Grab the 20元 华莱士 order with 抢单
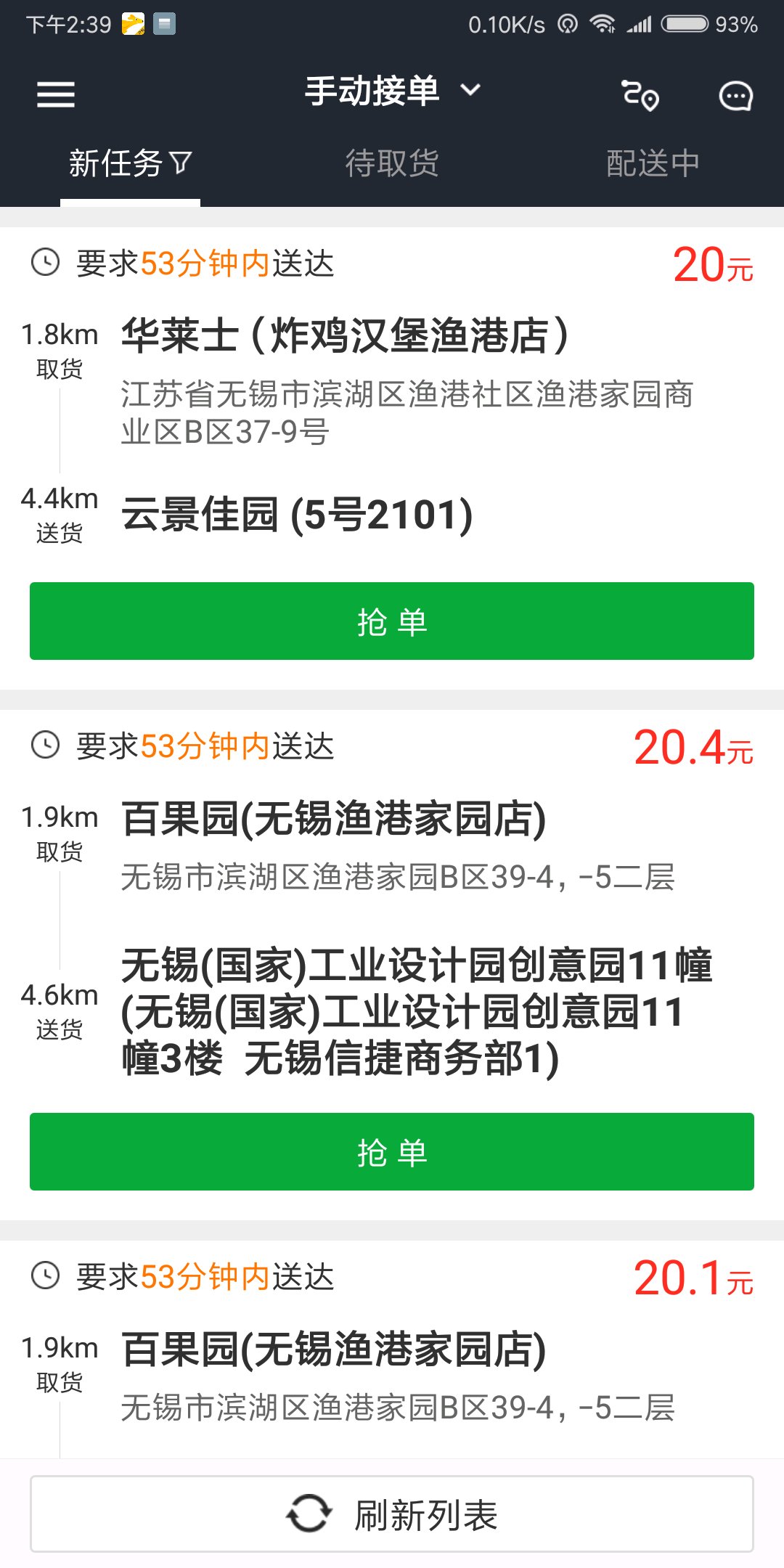Screen dimensions: 784x1568 pos(392,621)
